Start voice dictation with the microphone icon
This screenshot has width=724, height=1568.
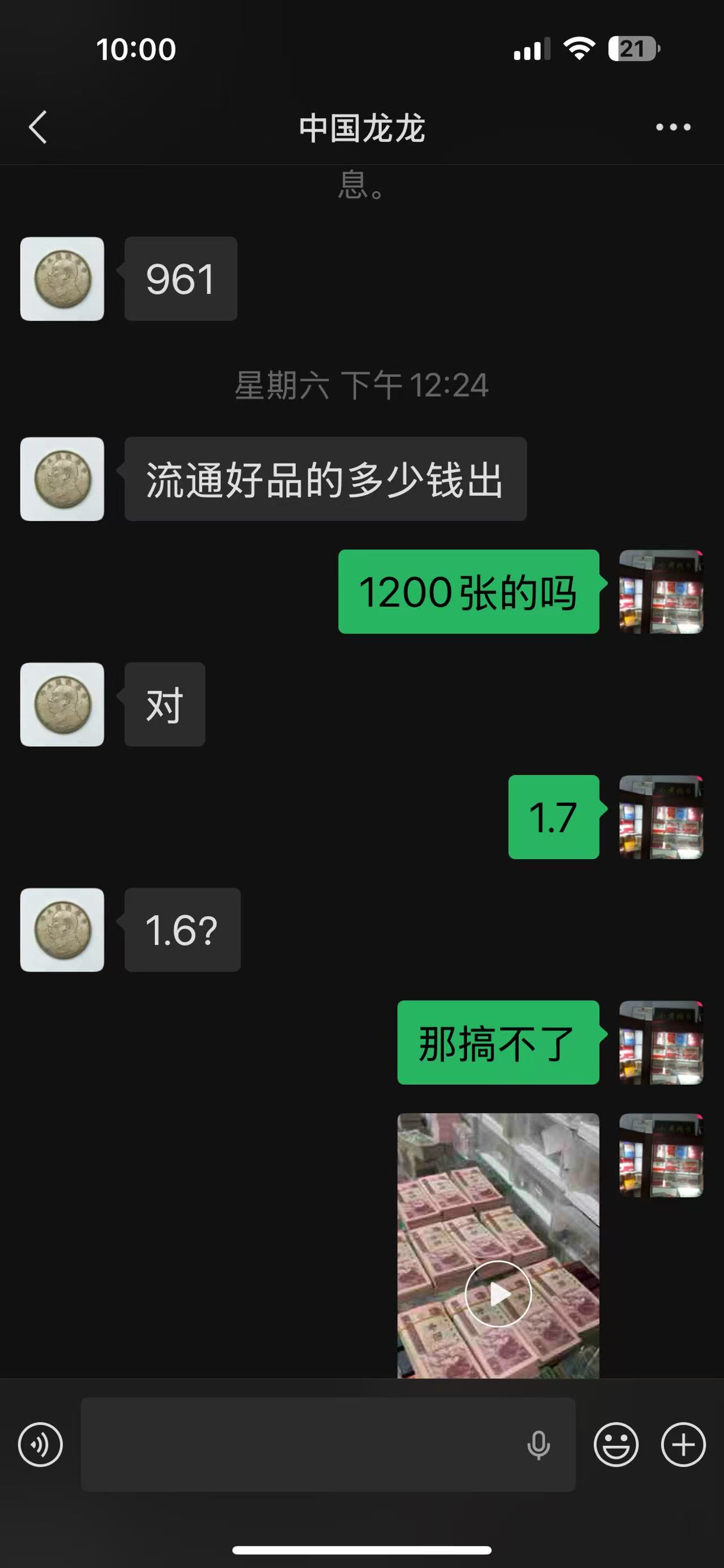[538, 1445]
